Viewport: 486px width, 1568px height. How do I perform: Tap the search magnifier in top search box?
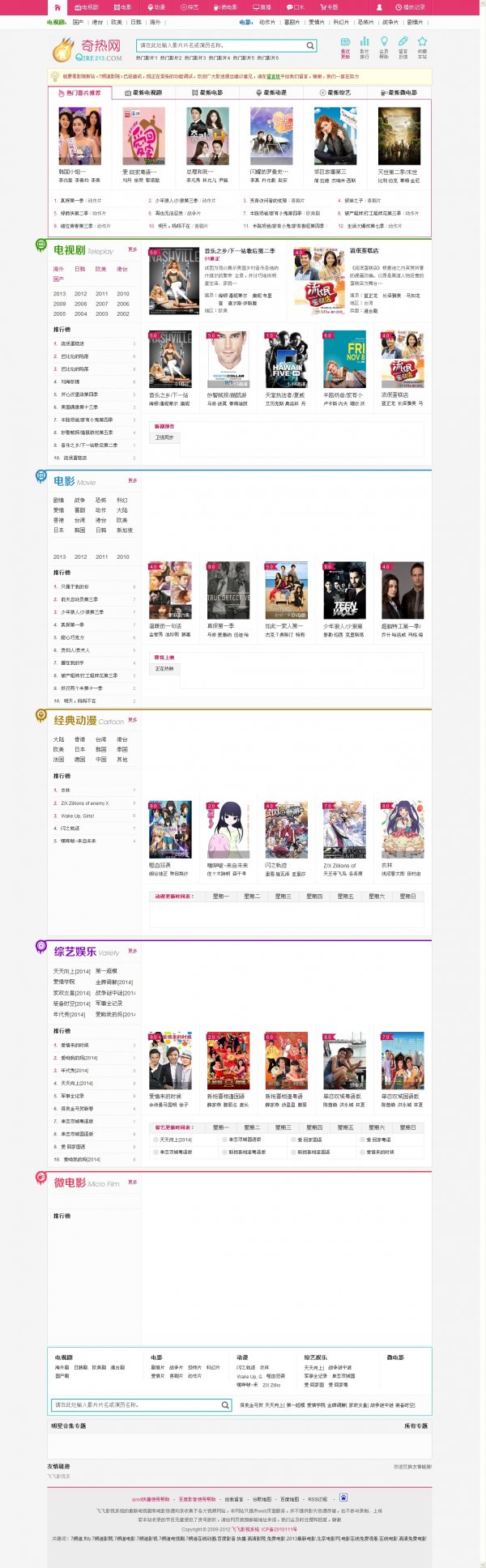click(x=310, y=45)
